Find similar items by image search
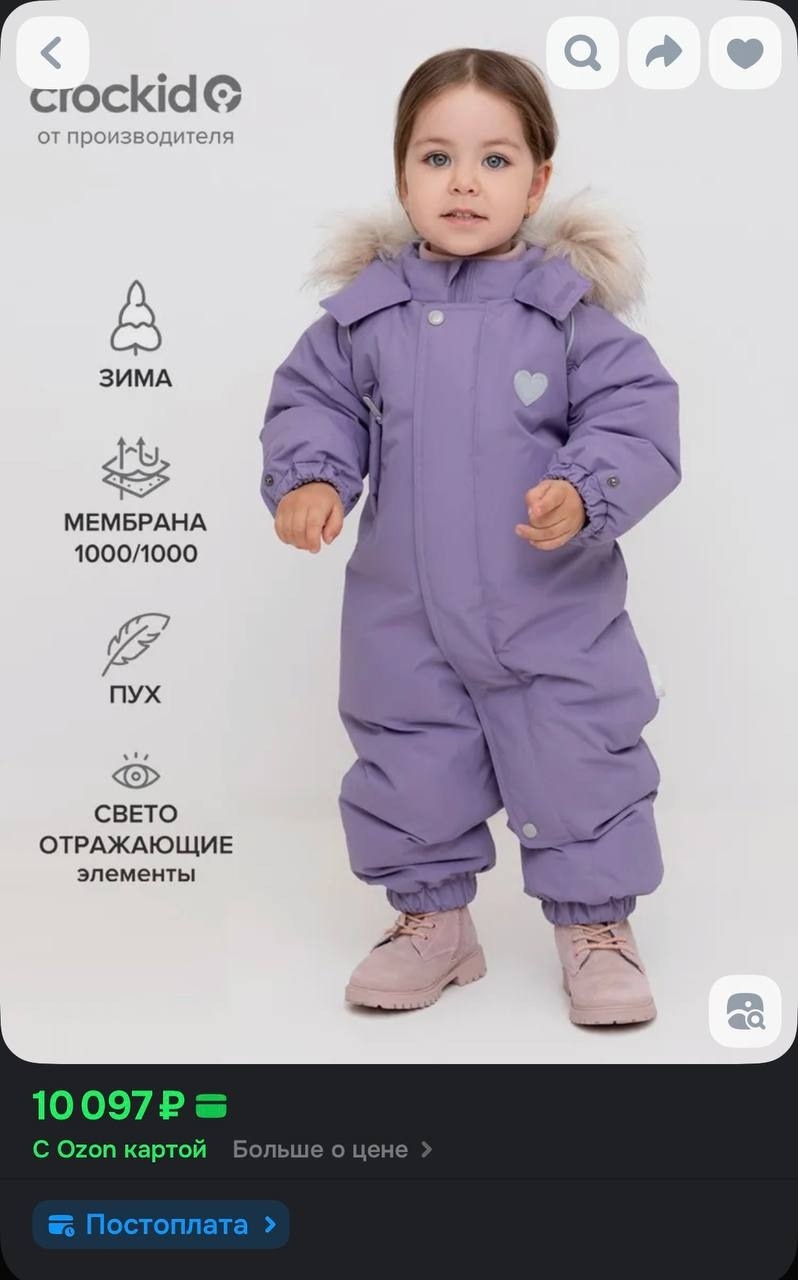 point(745,1011)
